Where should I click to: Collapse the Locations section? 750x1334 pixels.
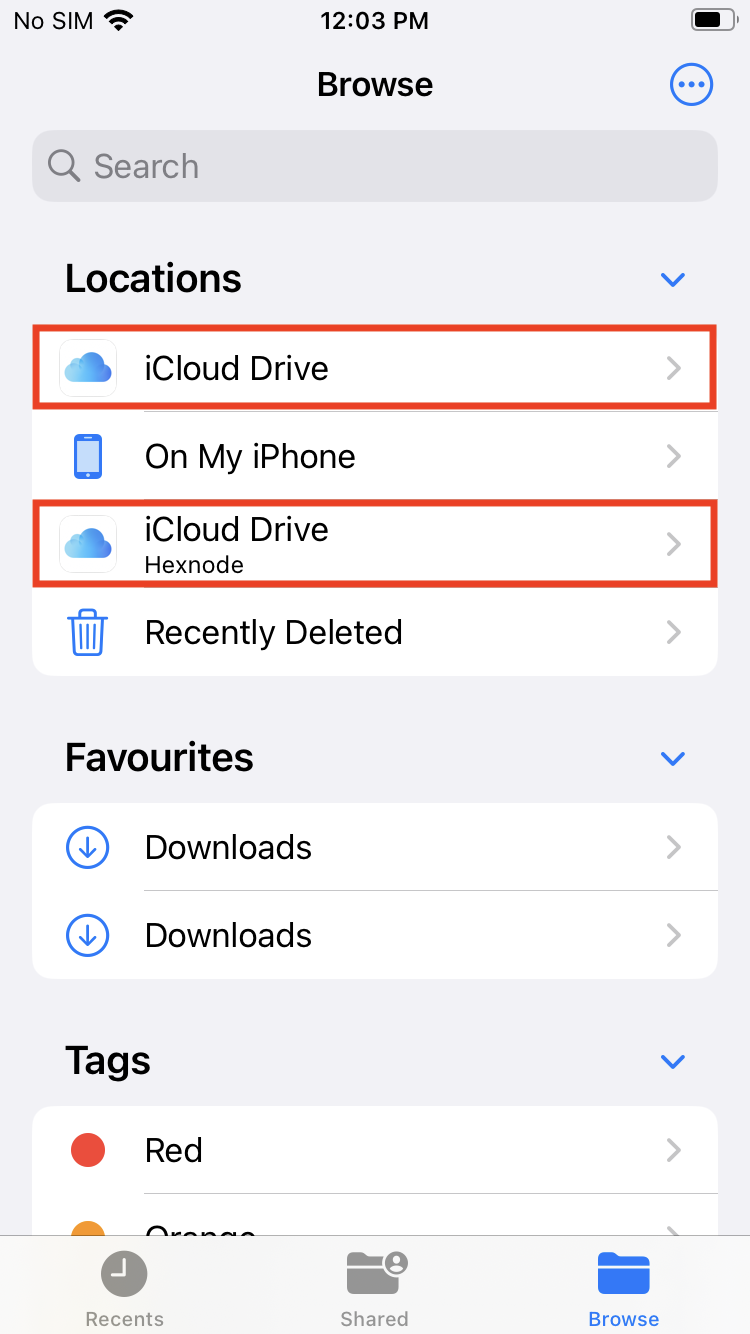pos(673,279)
